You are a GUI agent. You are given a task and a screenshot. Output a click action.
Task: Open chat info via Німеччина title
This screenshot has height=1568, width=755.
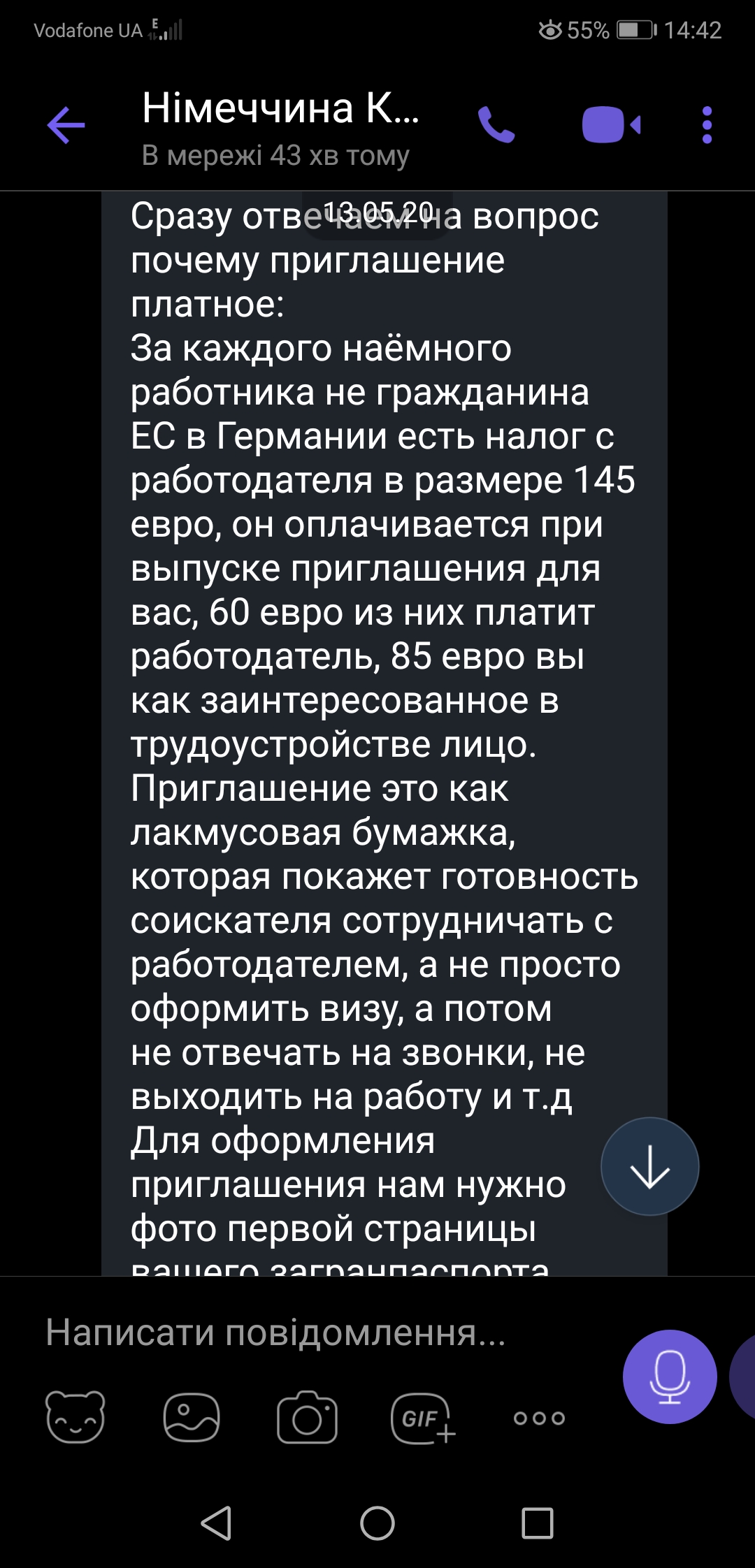[x=280, y=108]
